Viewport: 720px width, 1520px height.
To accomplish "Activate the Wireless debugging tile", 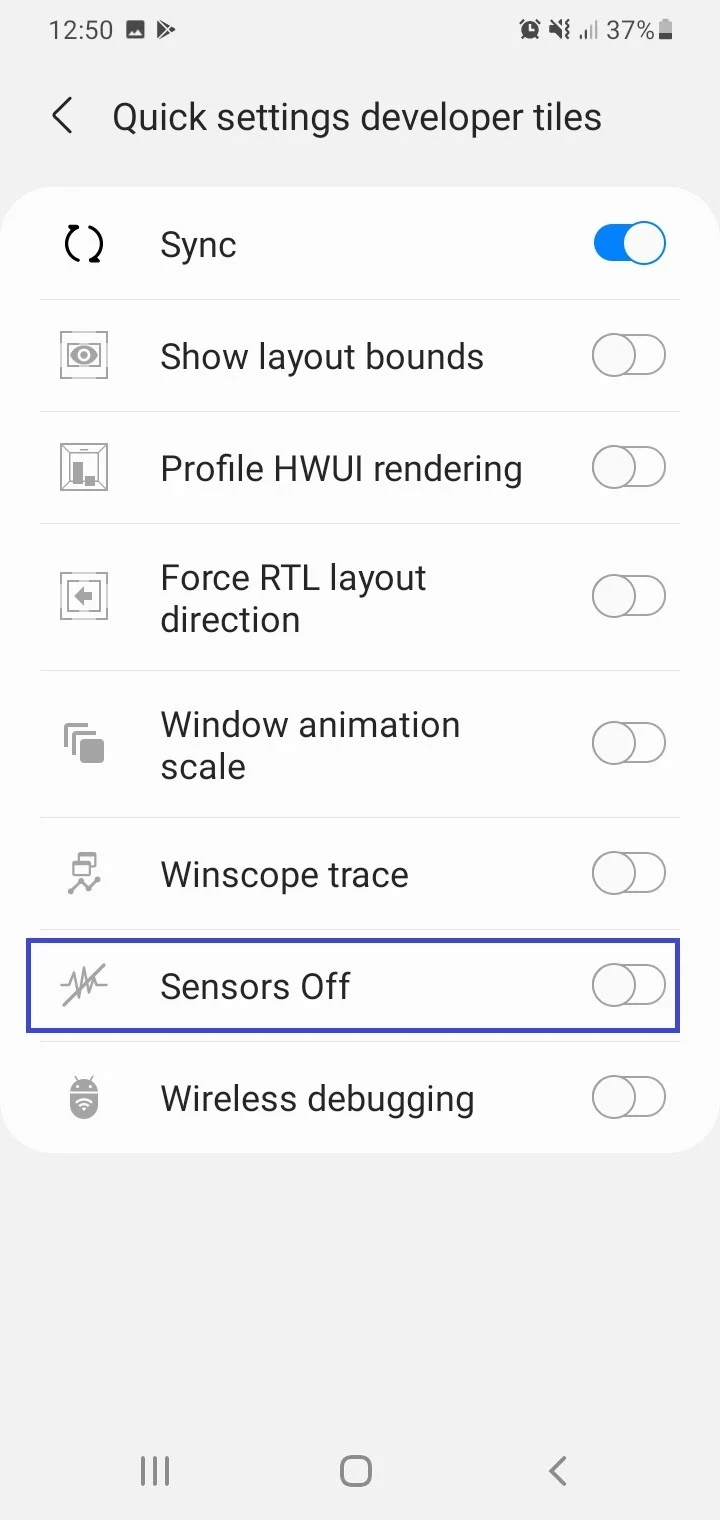I will coord(629,1098).
